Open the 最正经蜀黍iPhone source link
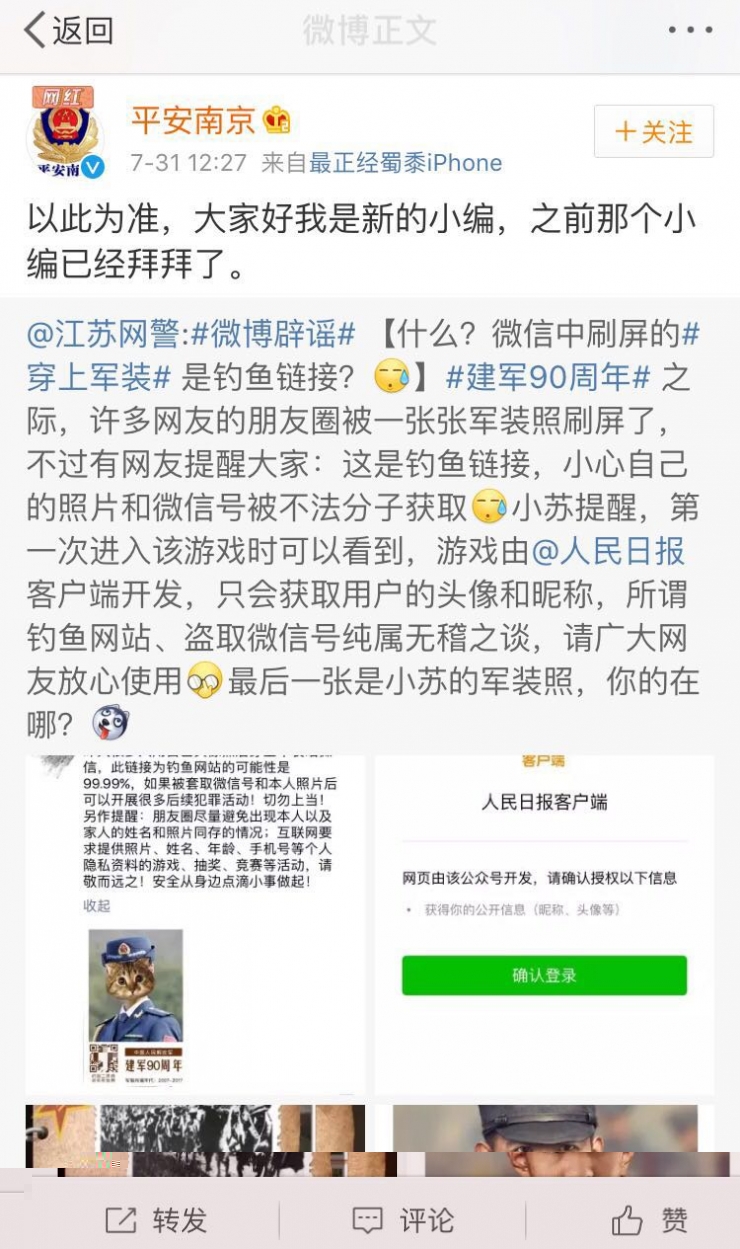This screenshot has height=1249, width=740. [x=405, y=163]
